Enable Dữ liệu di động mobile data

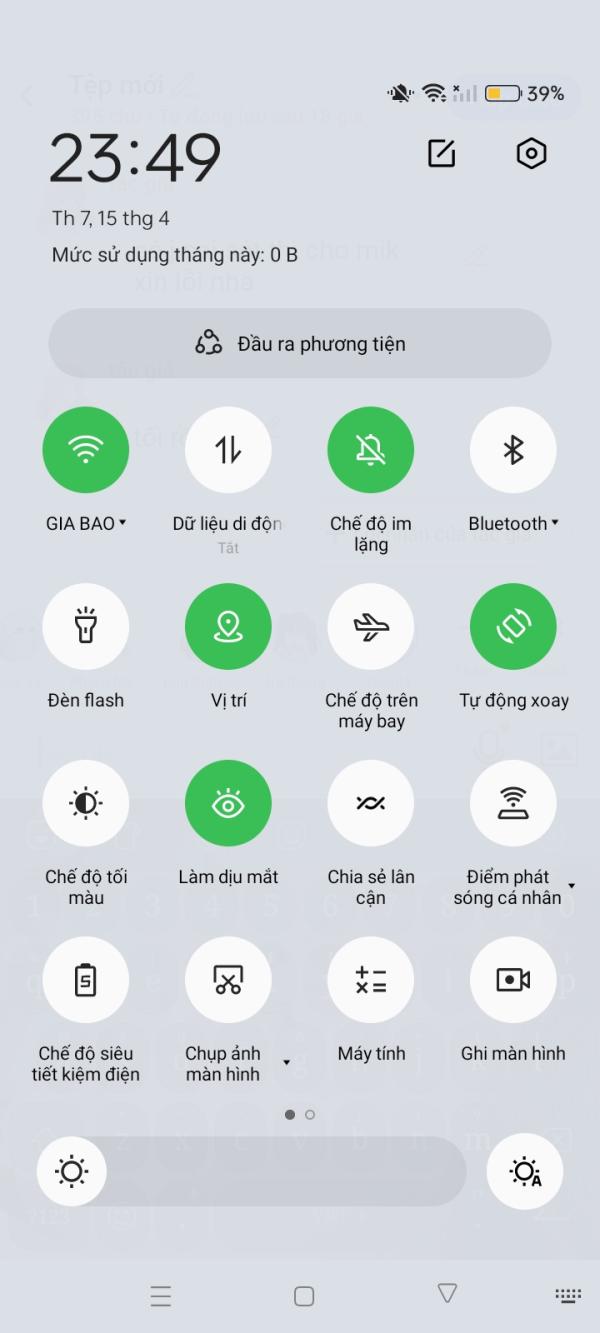point(228,450)
